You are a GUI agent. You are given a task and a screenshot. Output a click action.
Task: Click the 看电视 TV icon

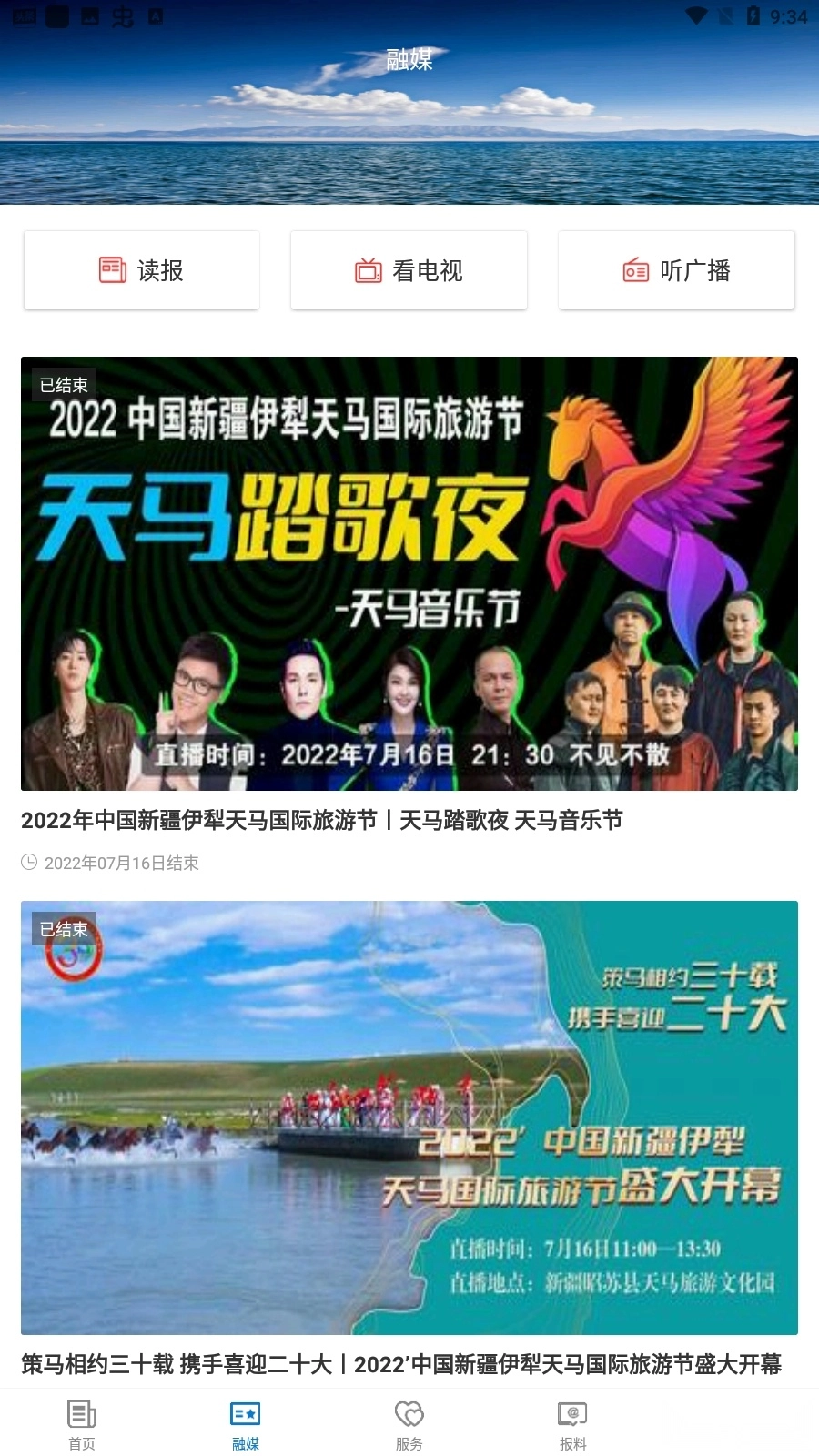[368, 270]
